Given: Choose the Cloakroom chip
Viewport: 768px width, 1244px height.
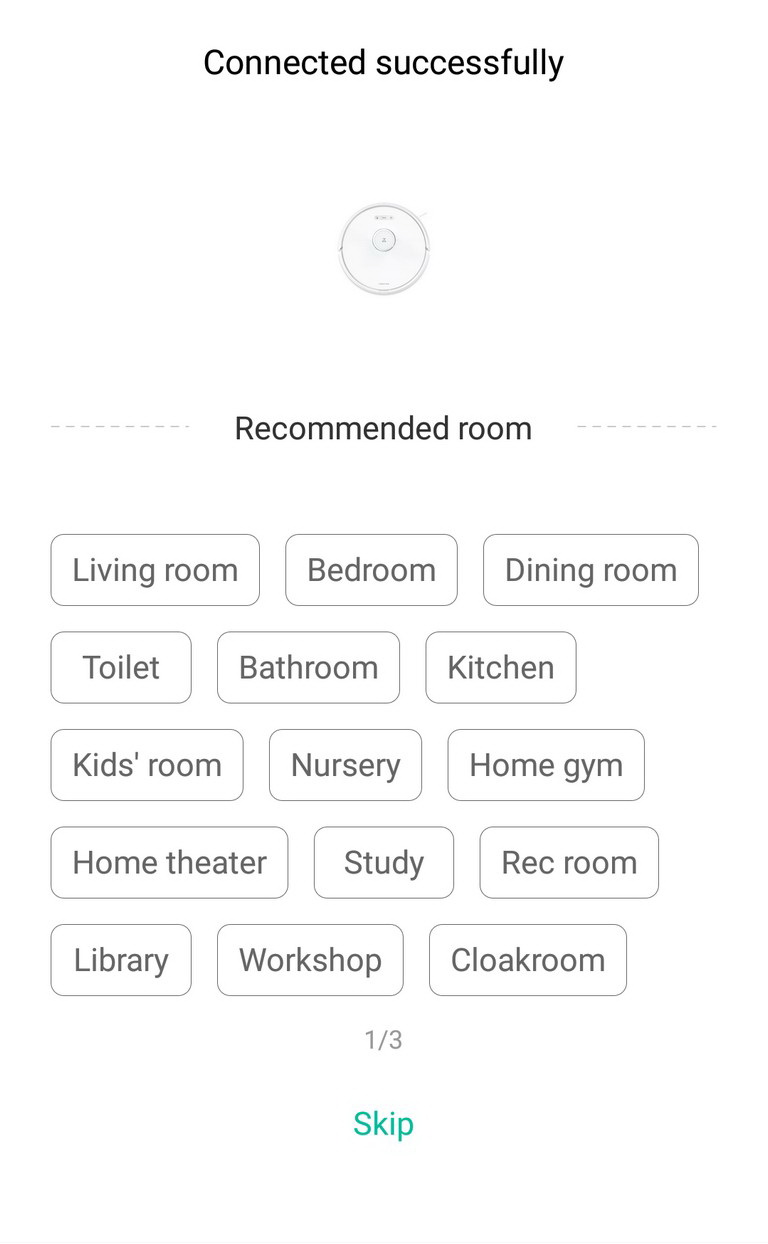Looking at the screenshot, I should [x=528, y=960].
